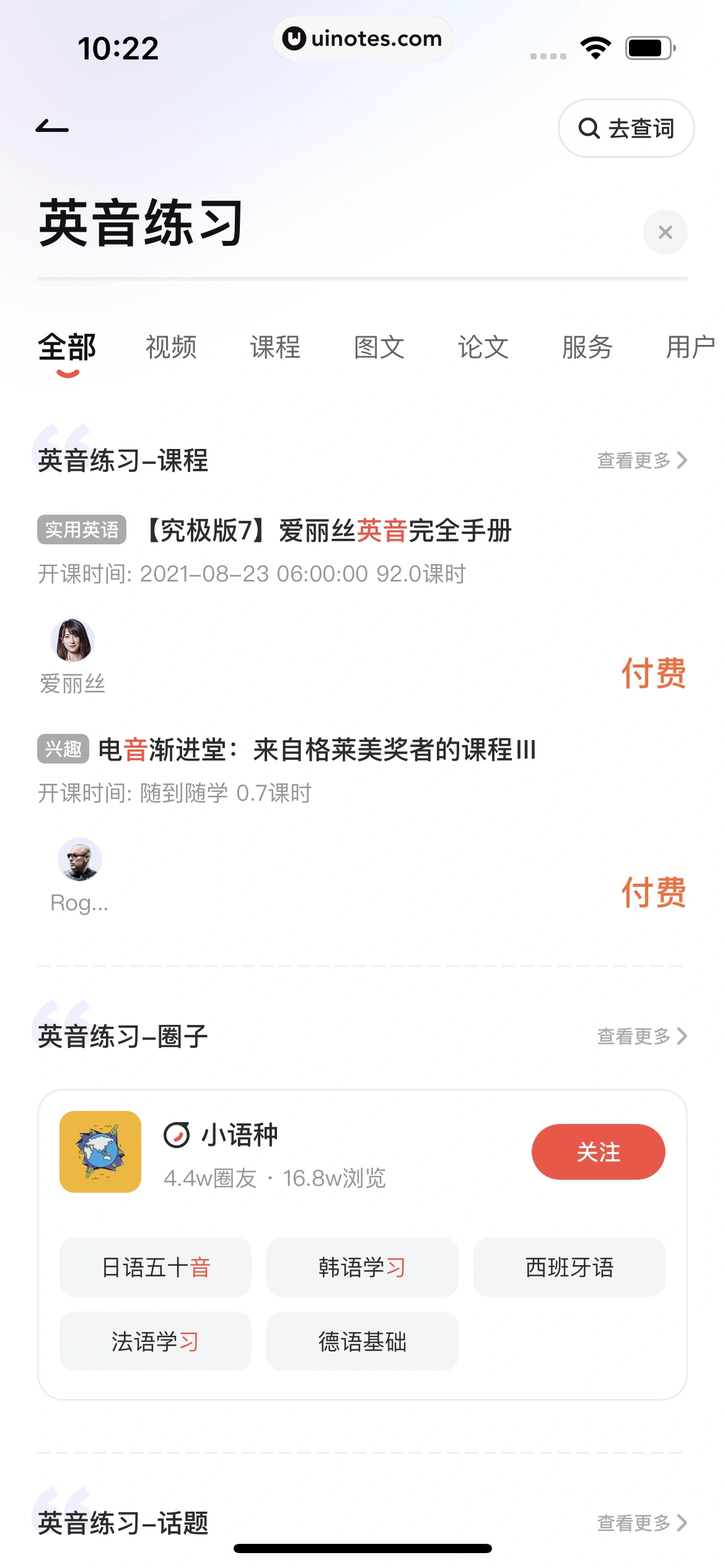Open the 去查词 word lookup search
Image resolution: width=725 pixels, height=1568 pixels.
[x=626, y=128]
